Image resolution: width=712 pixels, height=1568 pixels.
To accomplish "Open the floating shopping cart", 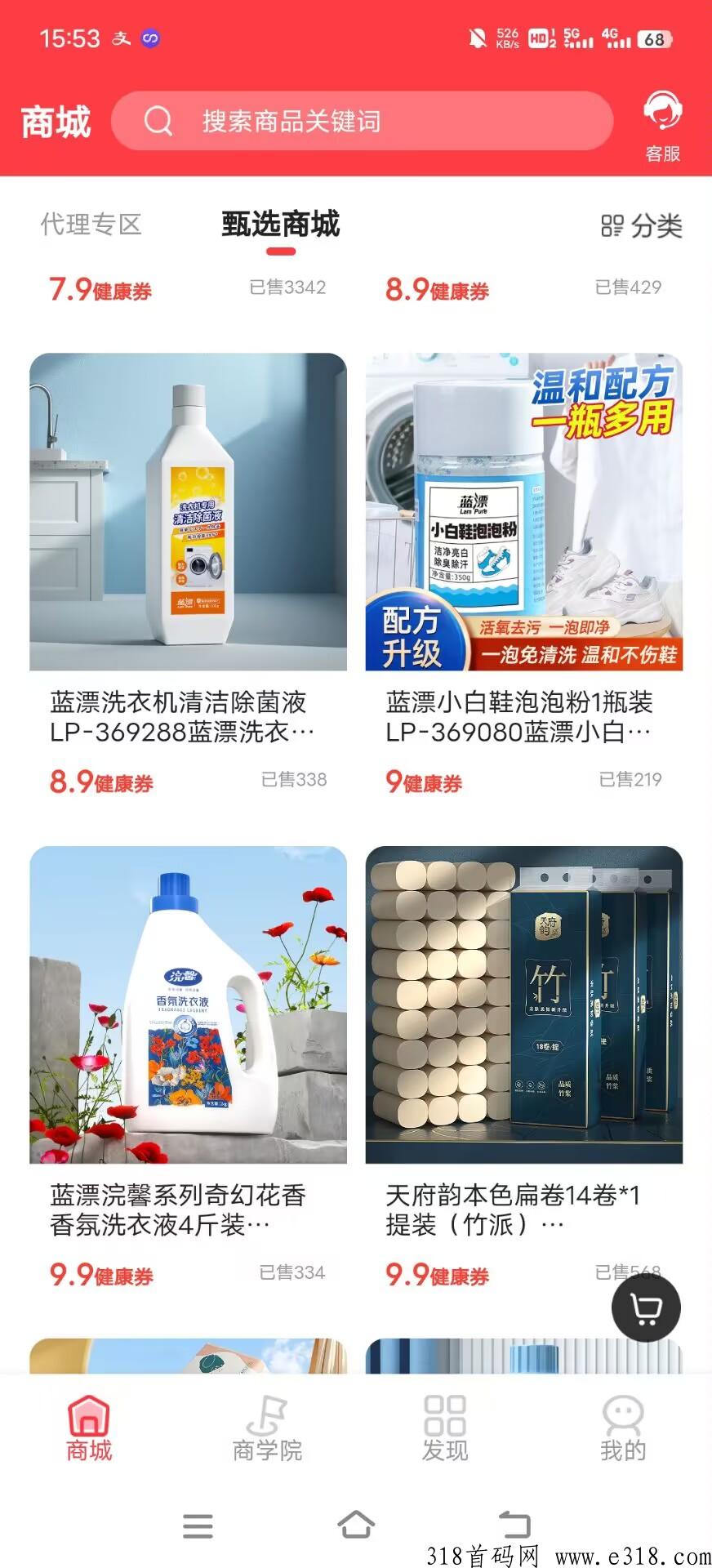I will pyautogui.click(x=646, y=1307).
